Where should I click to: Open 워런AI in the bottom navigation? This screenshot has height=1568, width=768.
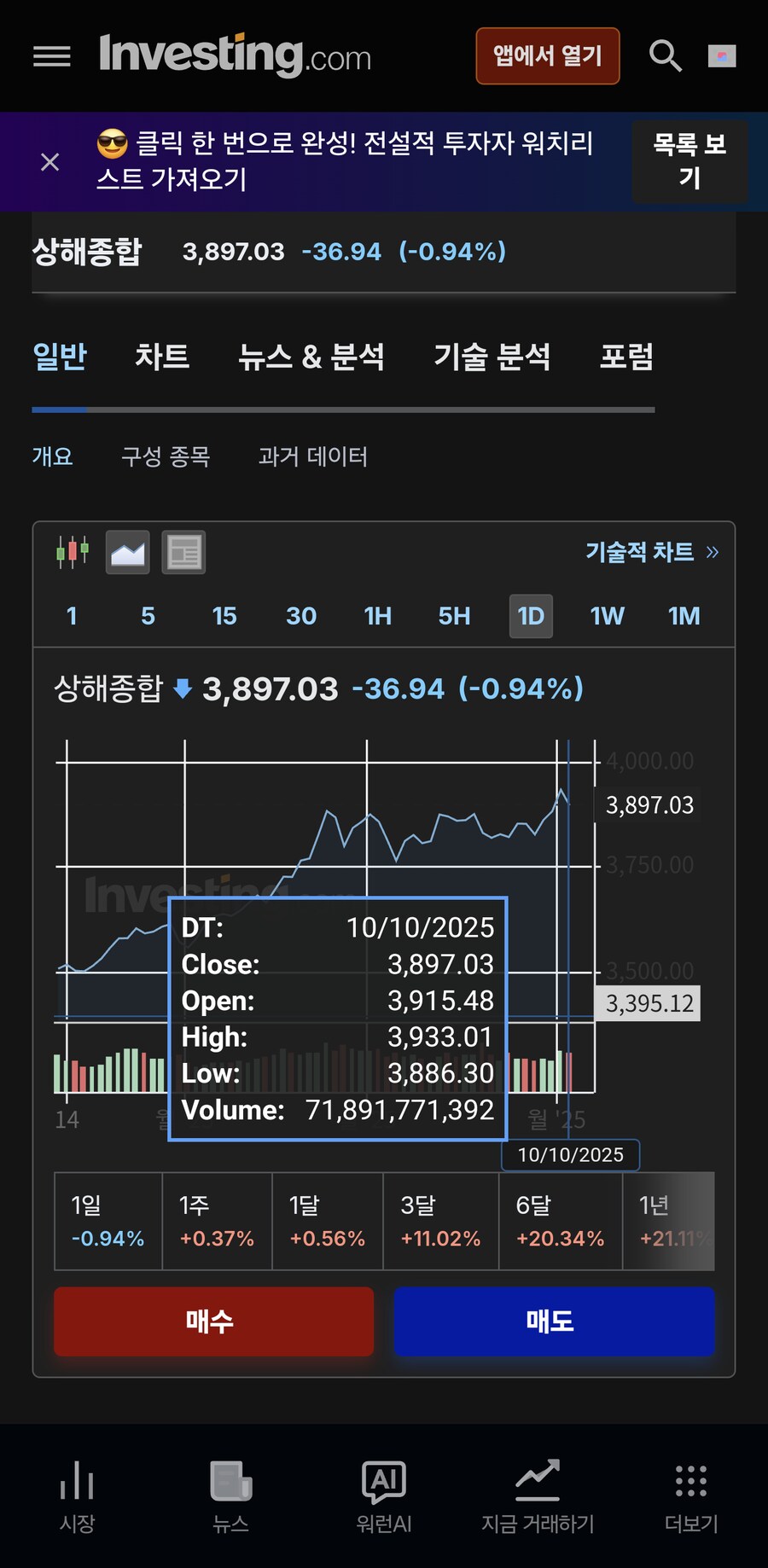click(x=384, y=1495)
